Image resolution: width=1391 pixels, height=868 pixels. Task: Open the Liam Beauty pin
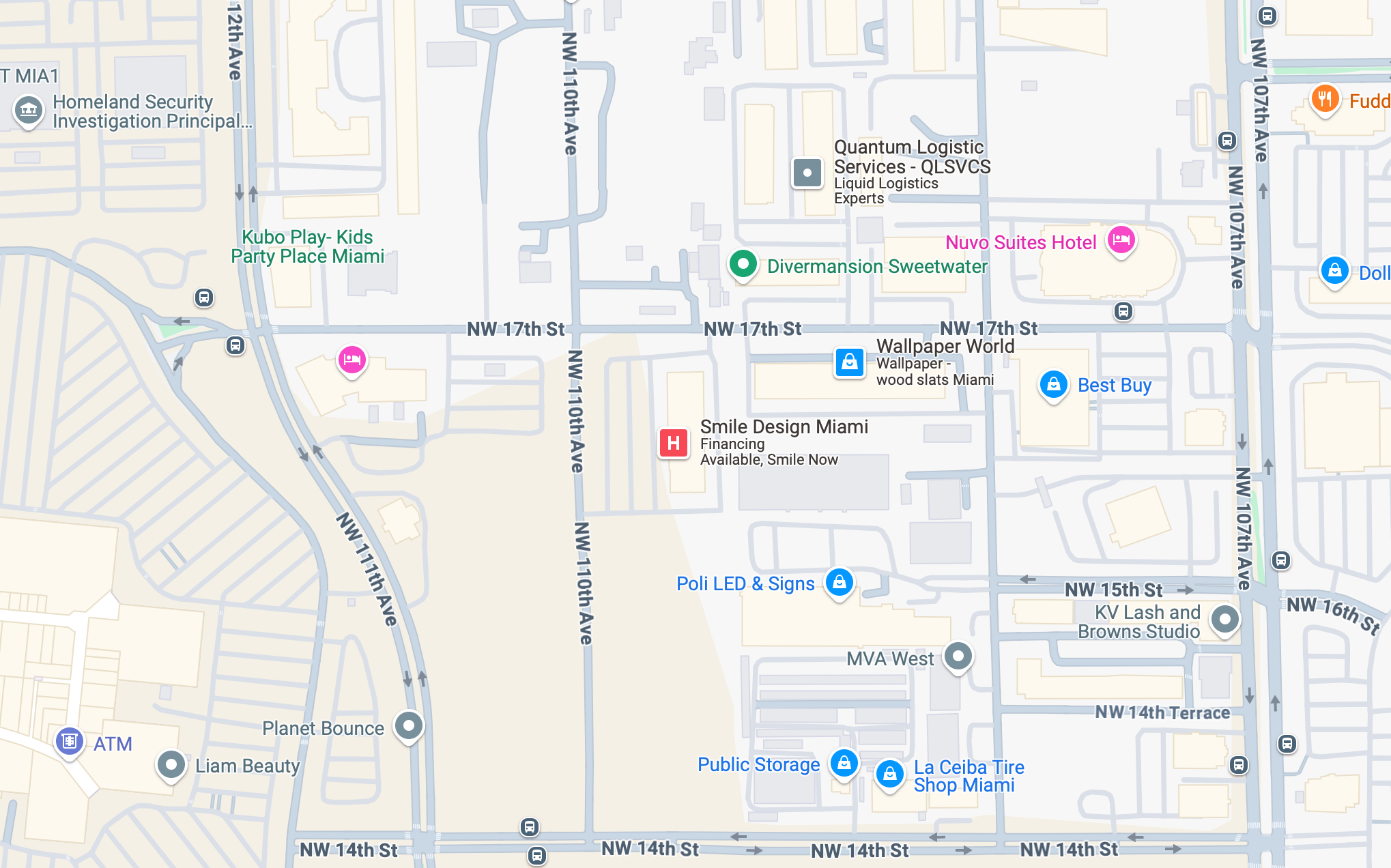171,765
